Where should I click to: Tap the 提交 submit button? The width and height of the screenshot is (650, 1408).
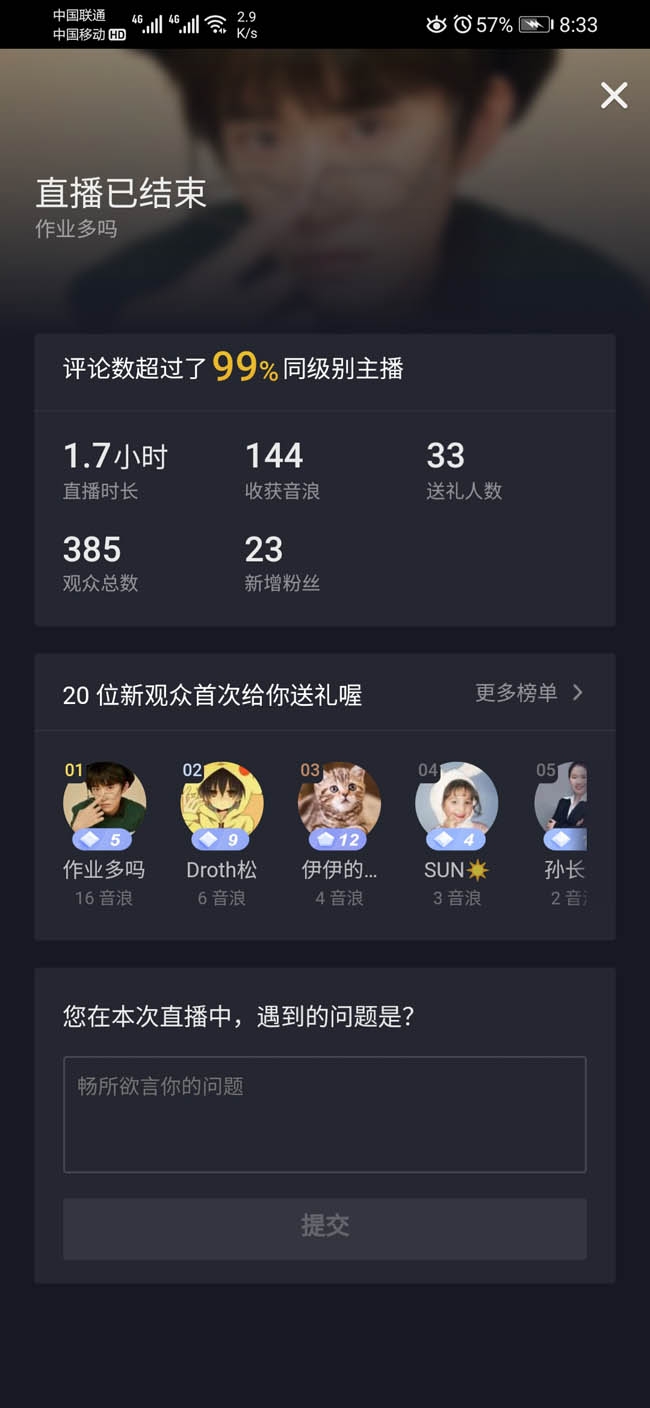[x=324, y=1228]
